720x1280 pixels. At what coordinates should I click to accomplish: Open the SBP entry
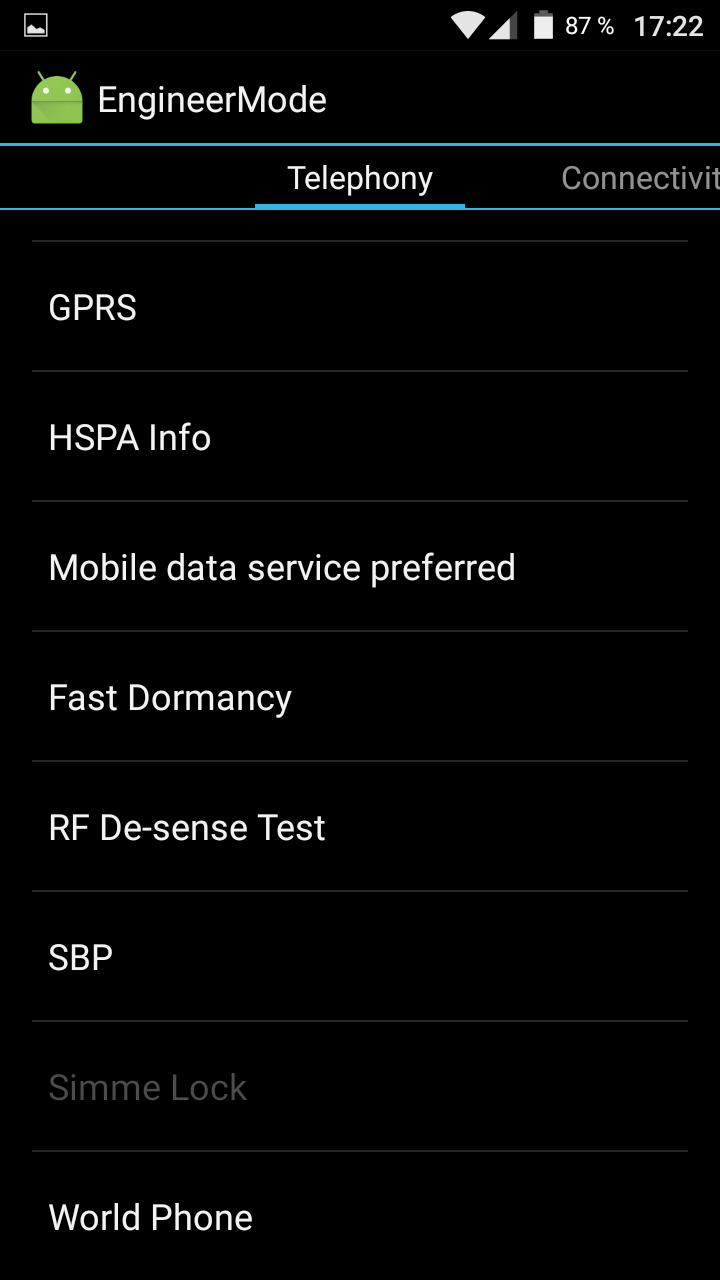(360, 957)
